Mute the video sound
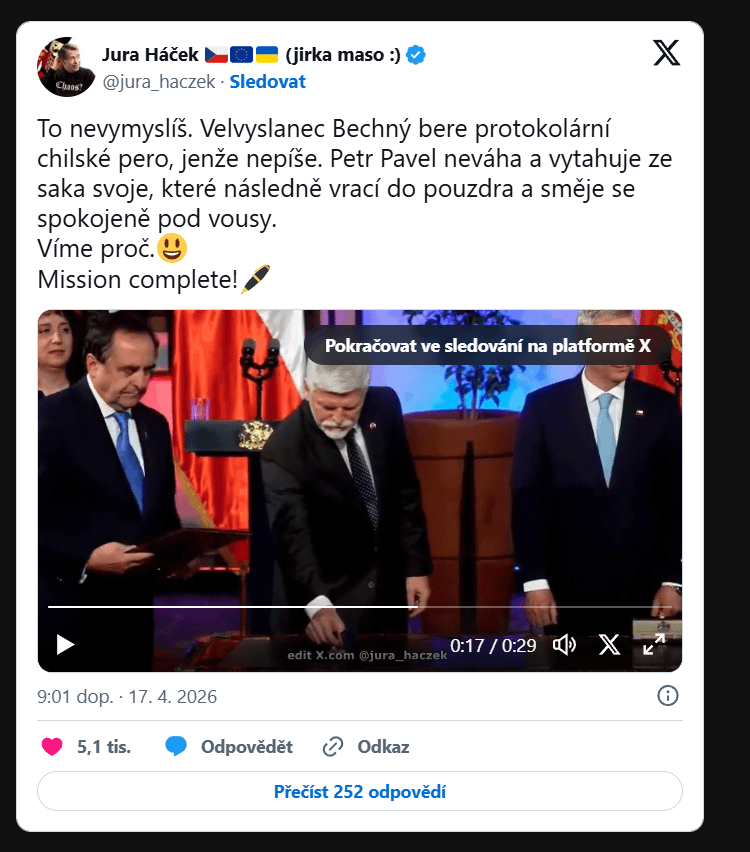Image resolution: width=750 pixels, height=852 pixels. pos(564,645)
